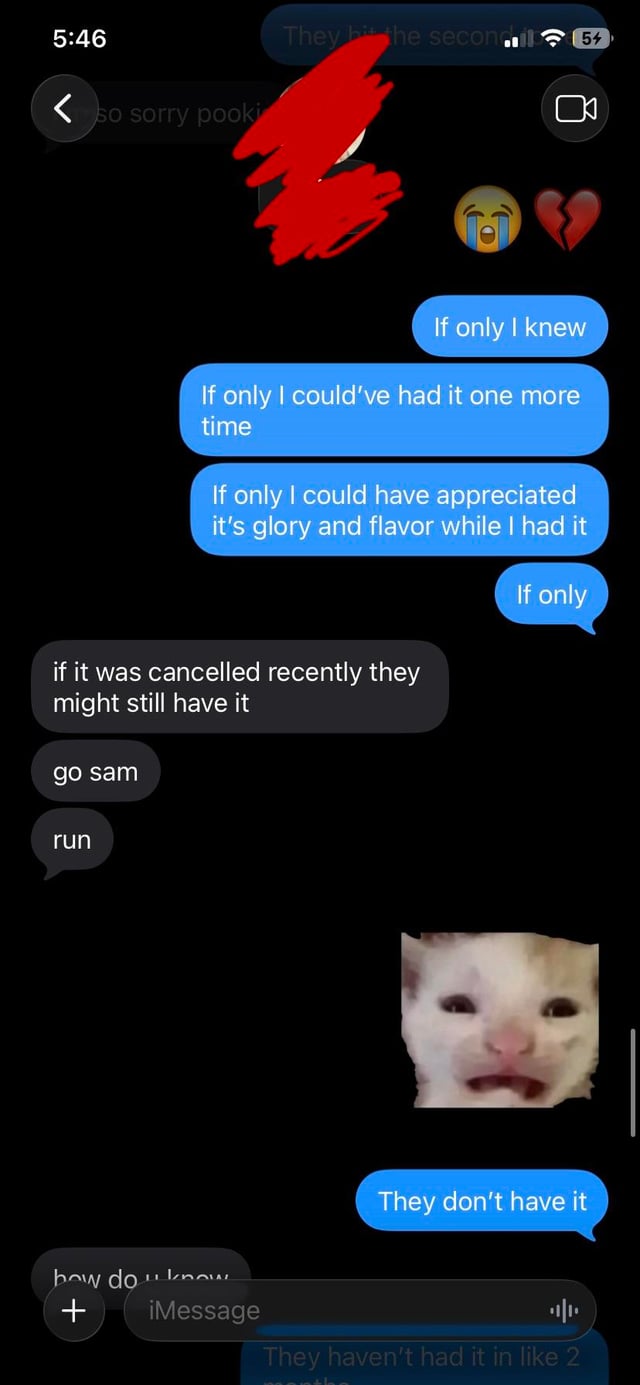
Task: Go back to the conversations list
Action: [64, 108]
